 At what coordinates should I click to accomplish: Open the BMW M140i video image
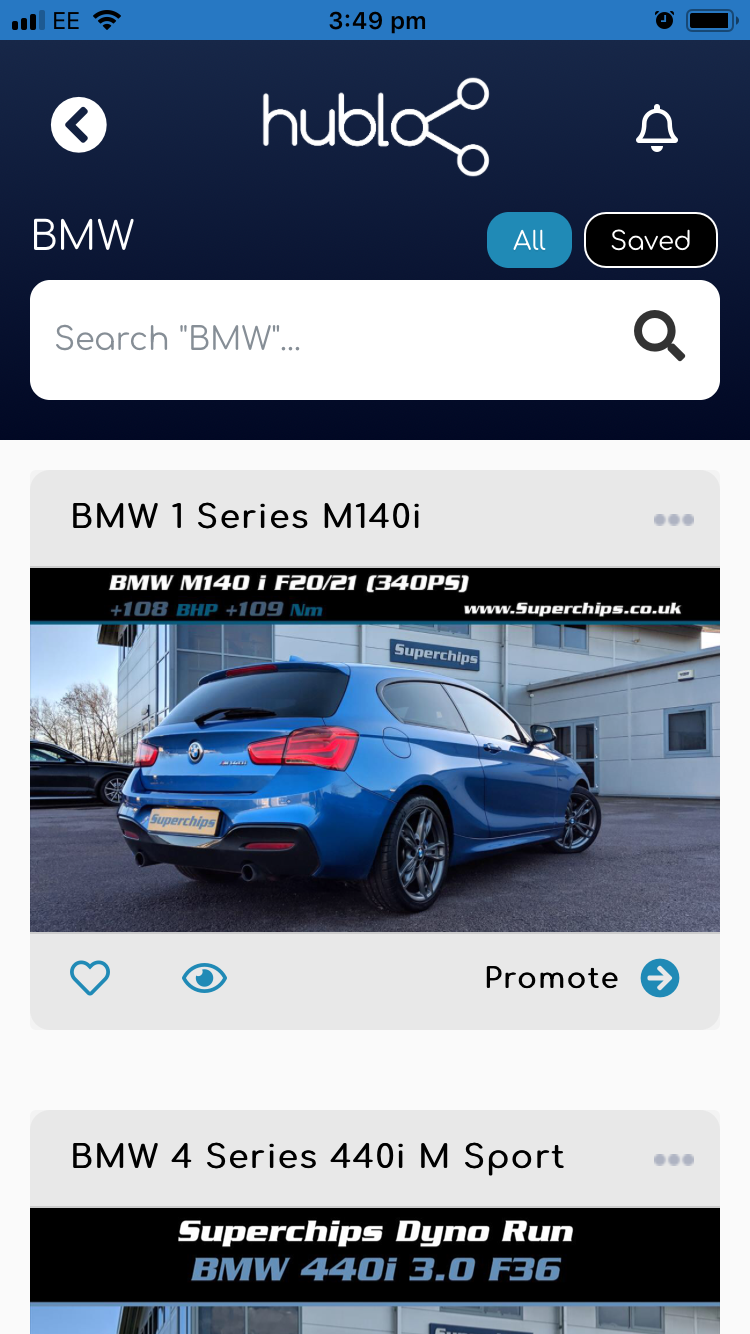coord(375,750)
